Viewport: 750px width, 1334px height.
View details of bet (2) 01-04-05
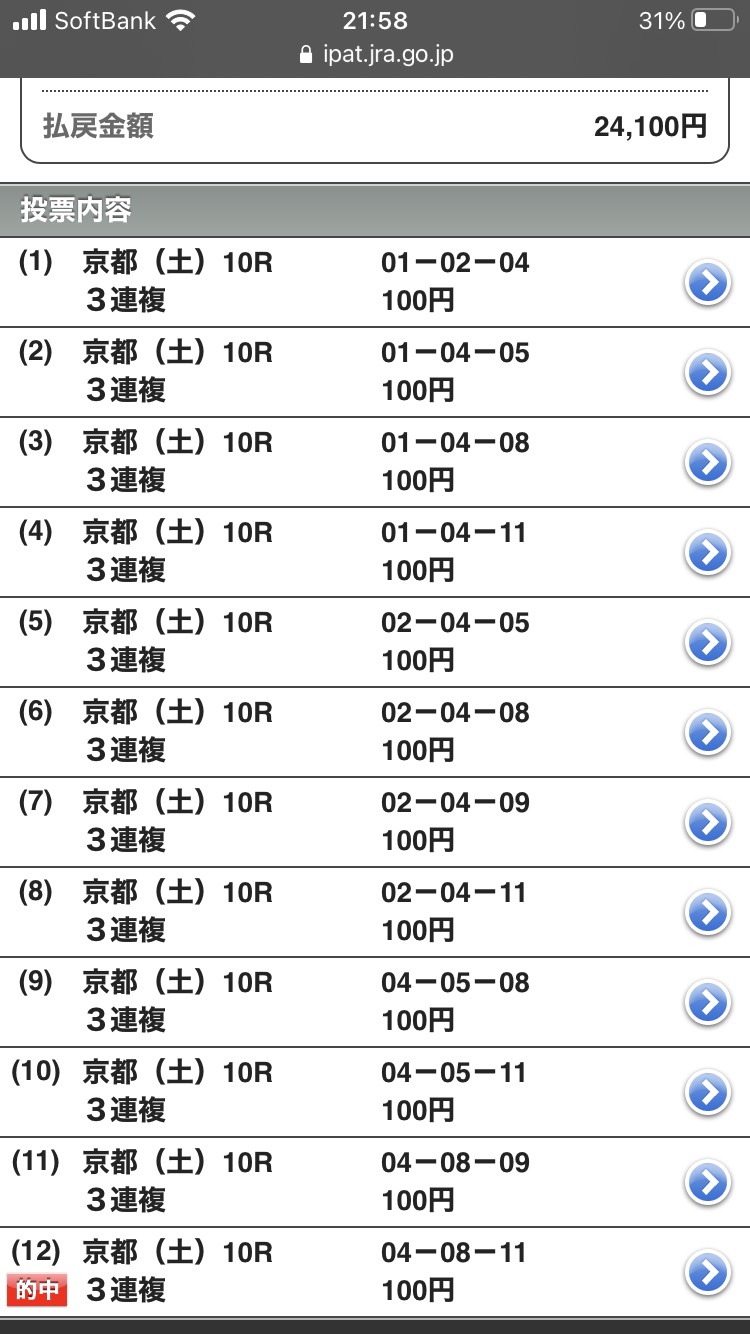coord(708,374)
